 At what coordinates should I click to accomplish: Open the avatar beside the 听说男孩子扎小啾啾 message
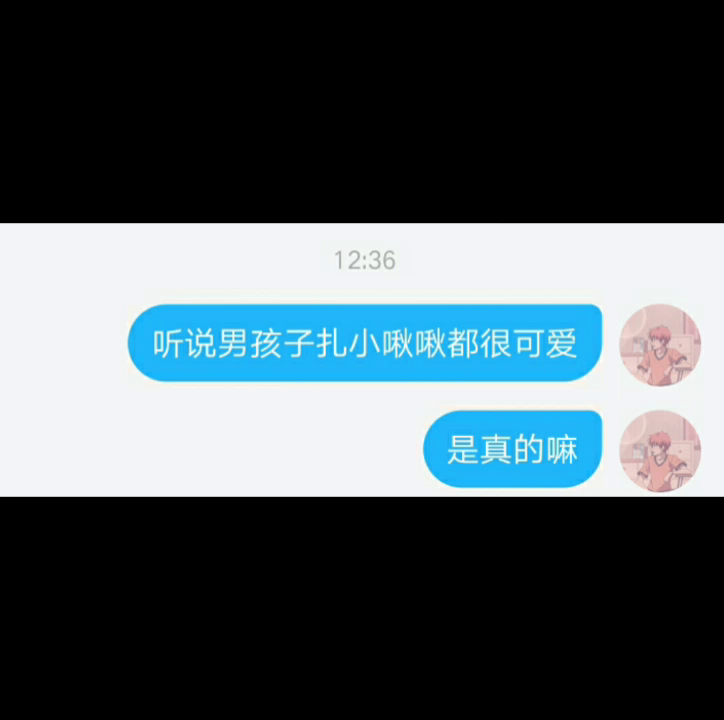pyautogui.click(x=660, y=345)
